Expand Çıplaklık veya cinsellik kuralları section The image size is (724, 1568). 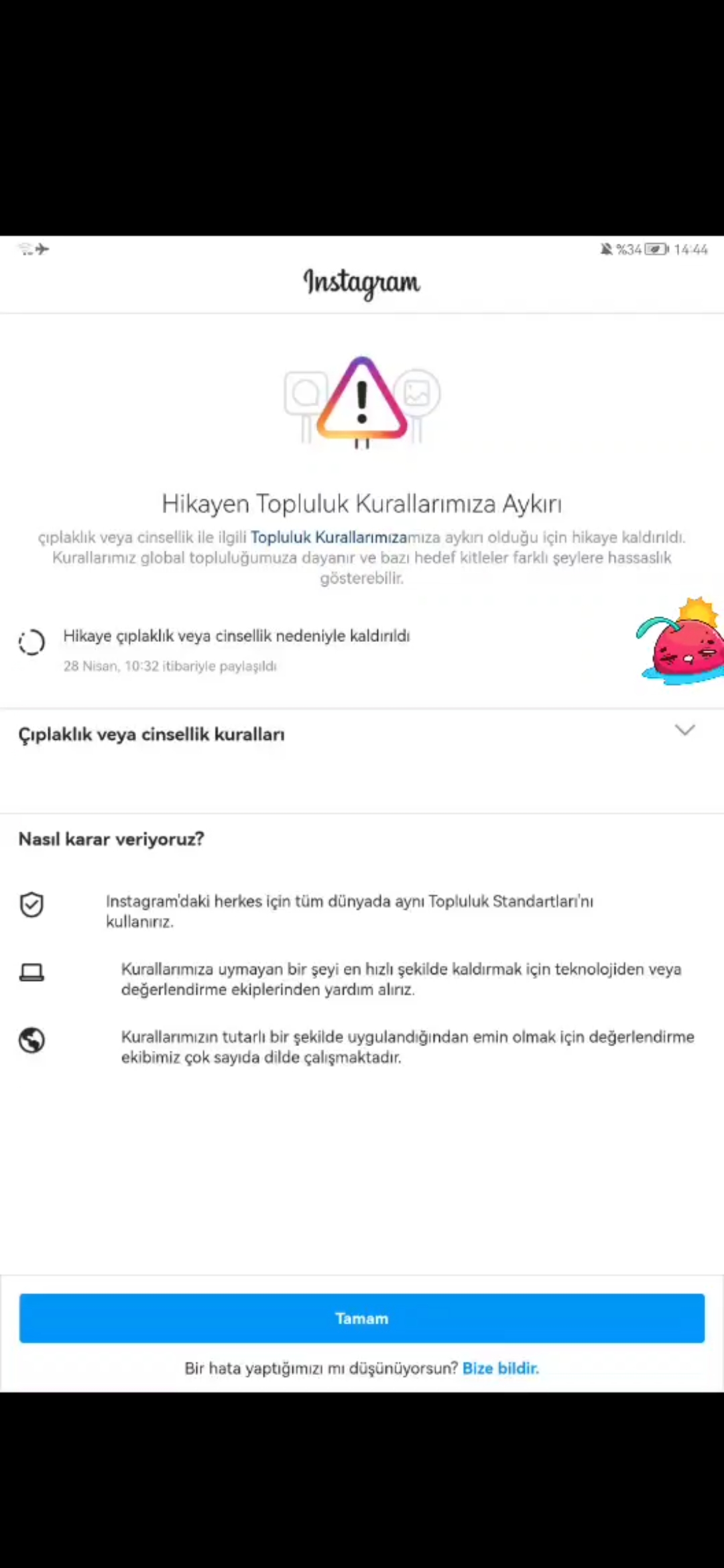click(x=362, y=734)
